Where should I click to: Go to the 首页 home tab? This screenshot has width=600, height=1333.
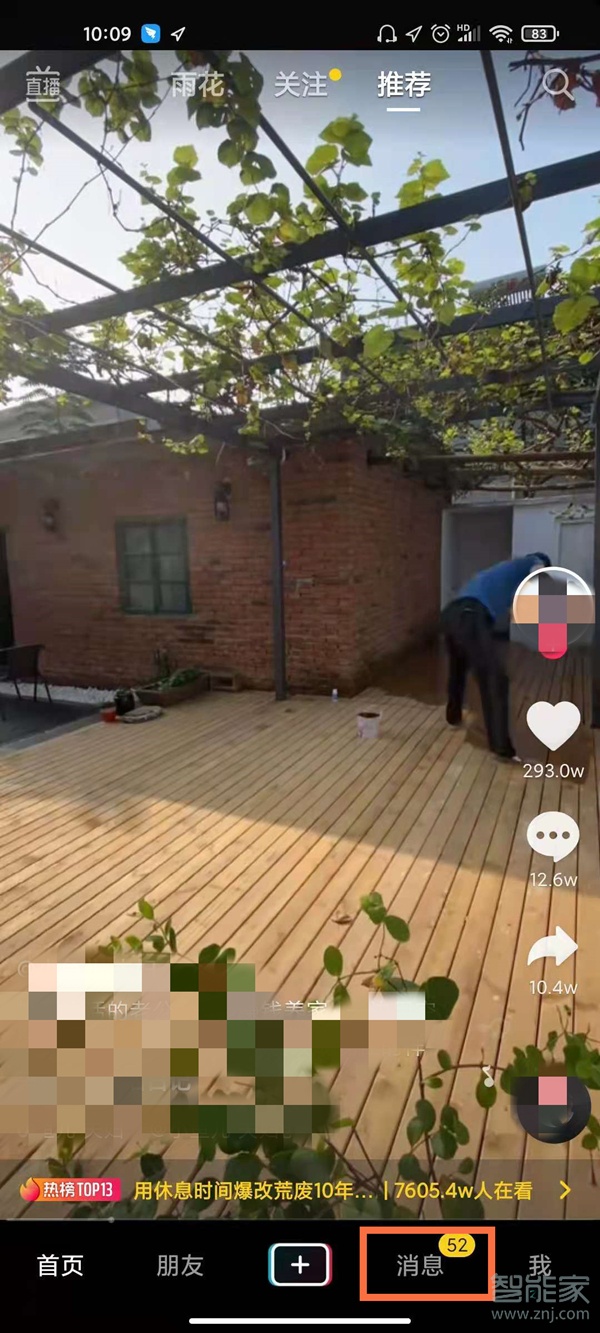60,1265
